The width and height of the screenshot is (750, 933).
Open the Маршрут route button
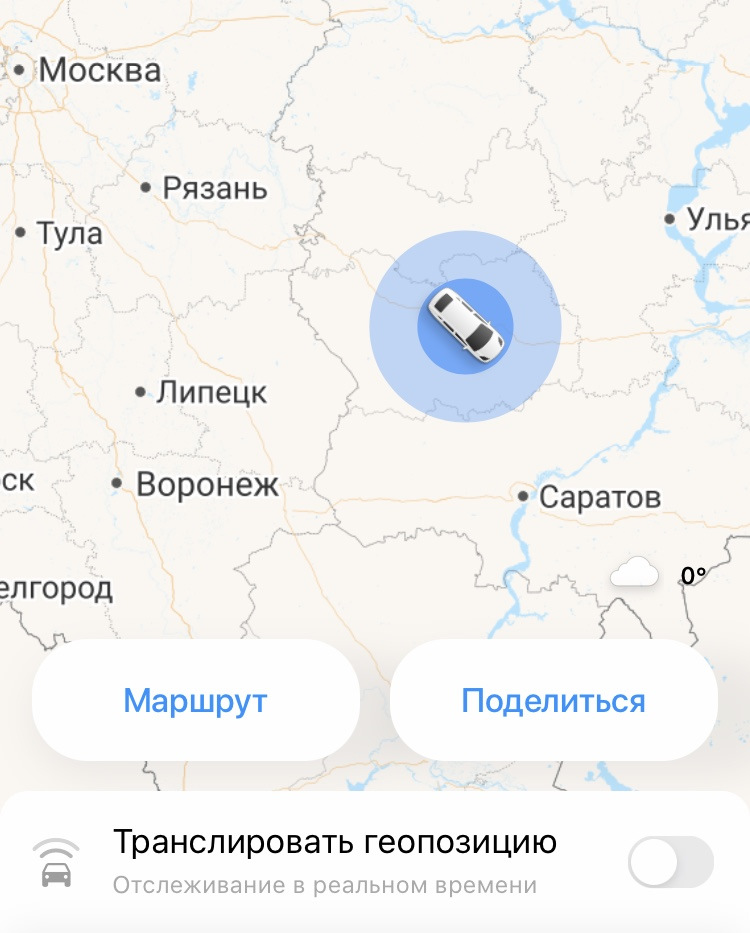point(196,701)
